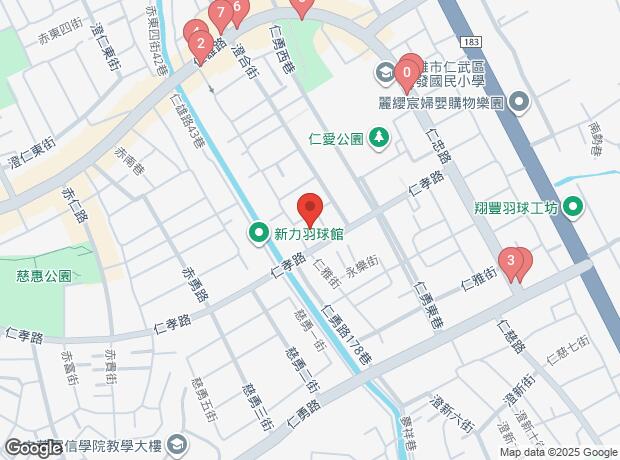Open the Google logo link
620x460 pixels.
point(34,448)
